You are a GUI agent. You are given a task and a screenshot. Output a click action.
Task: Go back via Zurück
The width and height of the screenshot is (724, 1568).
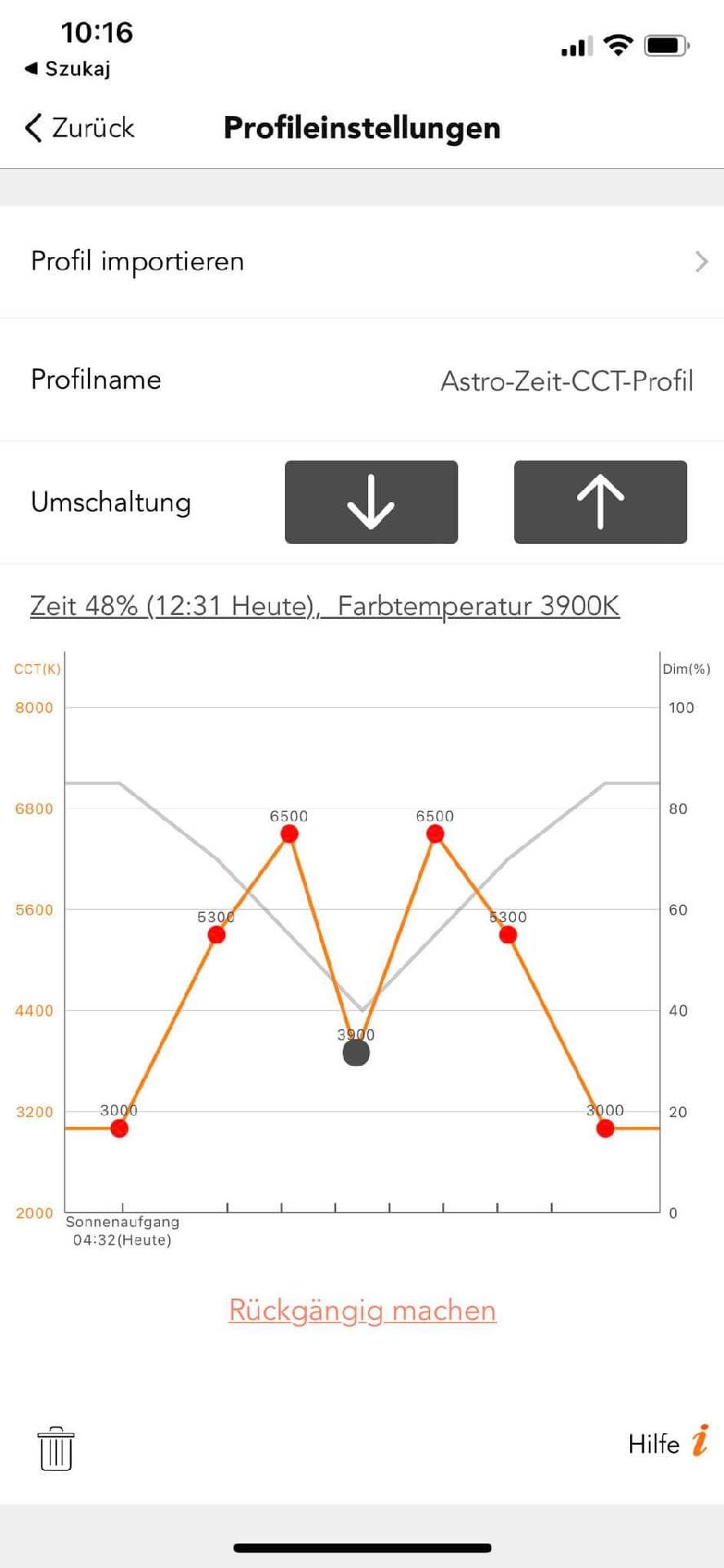pos(79,128)
